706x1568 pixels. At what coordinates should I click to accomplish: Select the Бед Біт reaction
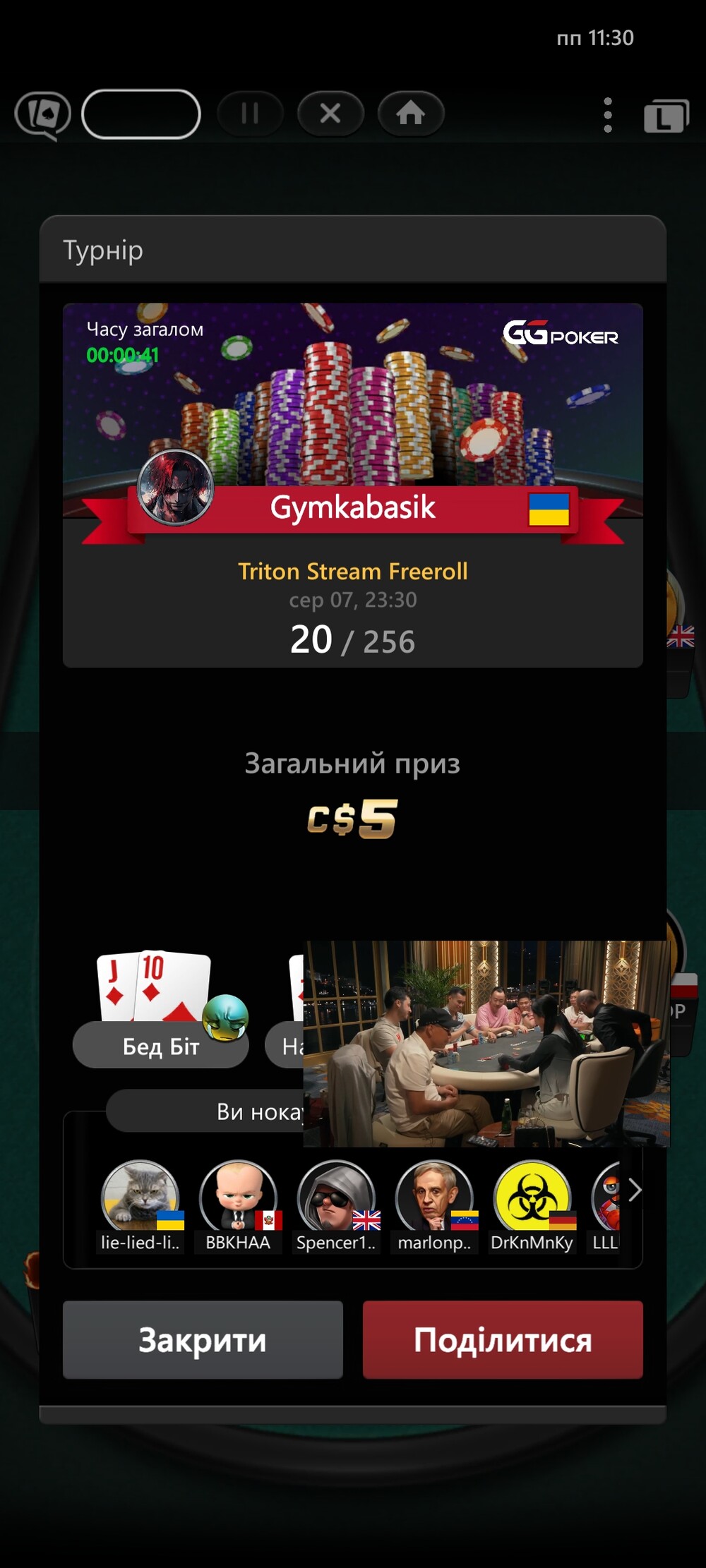click(161, 1044)
